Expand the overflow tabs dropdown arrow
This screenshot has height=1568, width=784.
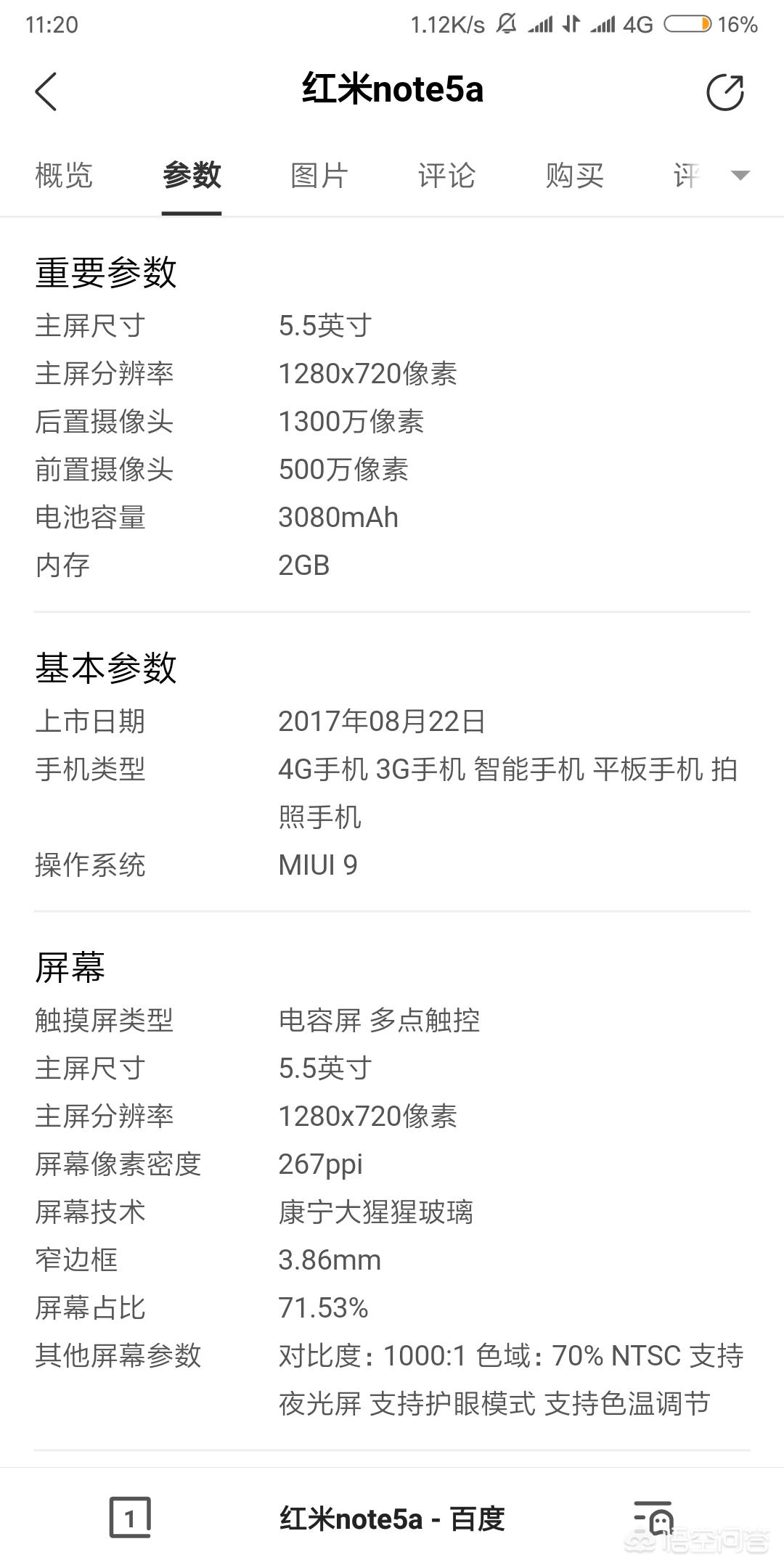tap(740, 176)
